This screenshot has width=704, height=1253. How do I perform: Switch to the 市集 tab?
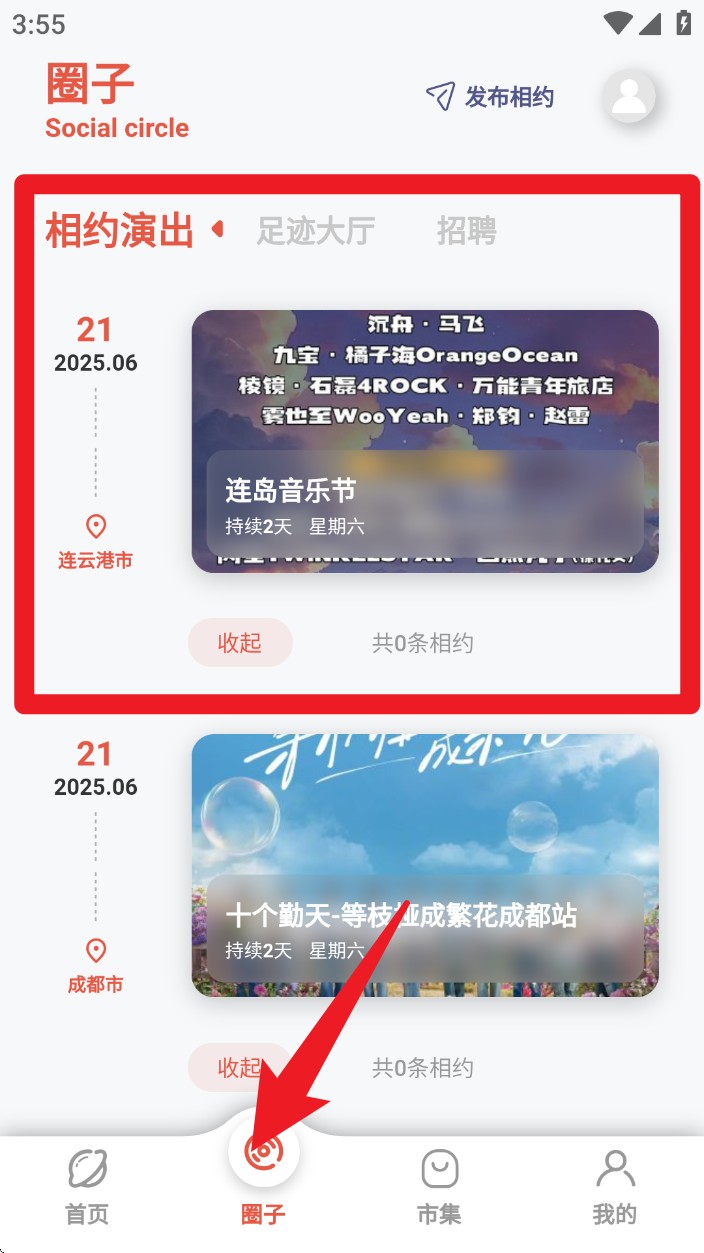pos(439,1185)
